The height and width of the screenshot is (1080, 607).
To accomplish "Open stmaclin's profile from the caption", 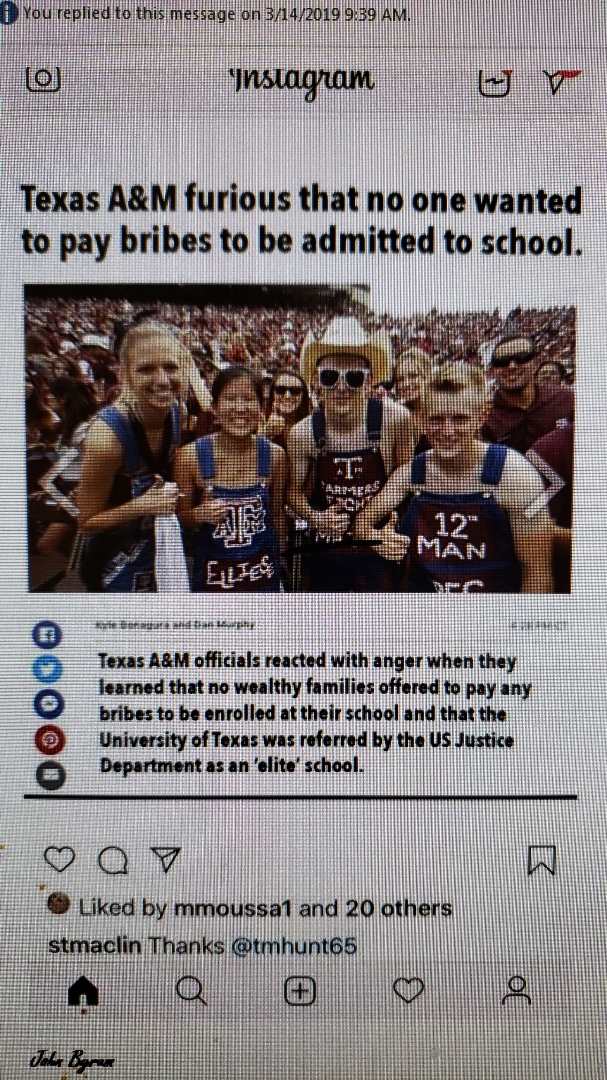I will coord(94,945).
